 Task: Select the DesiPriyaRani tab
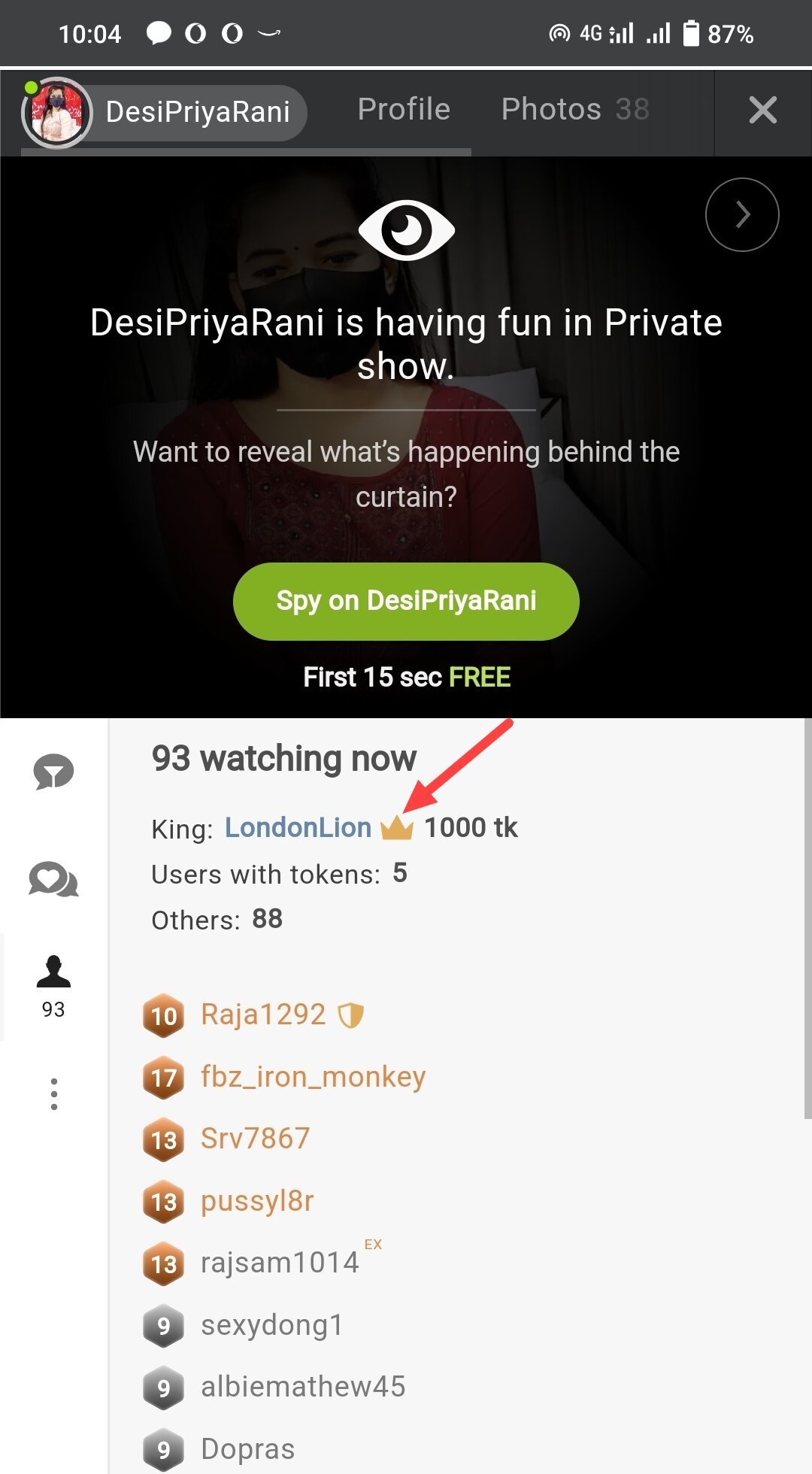164,112
